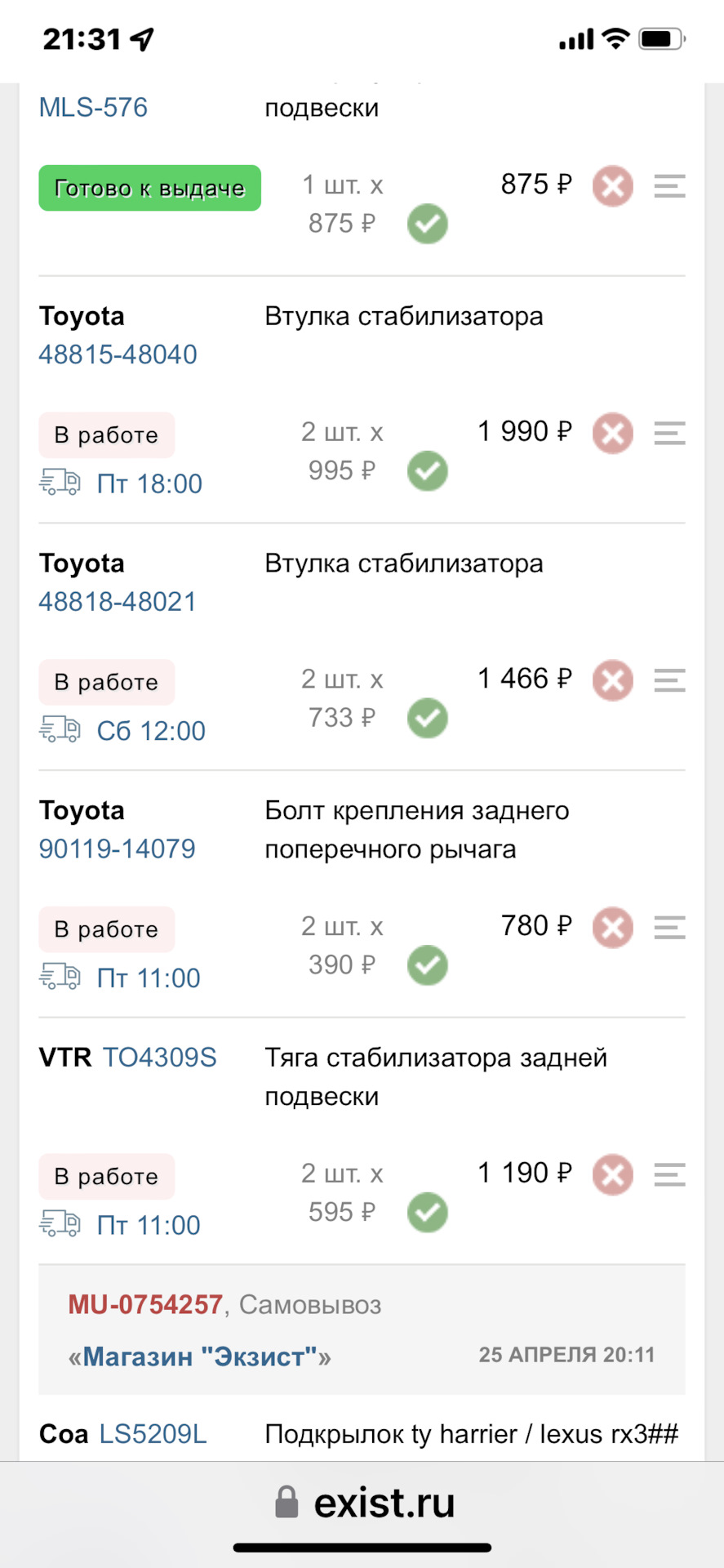Delete the Болт крепления item using red X

point(612,927)
